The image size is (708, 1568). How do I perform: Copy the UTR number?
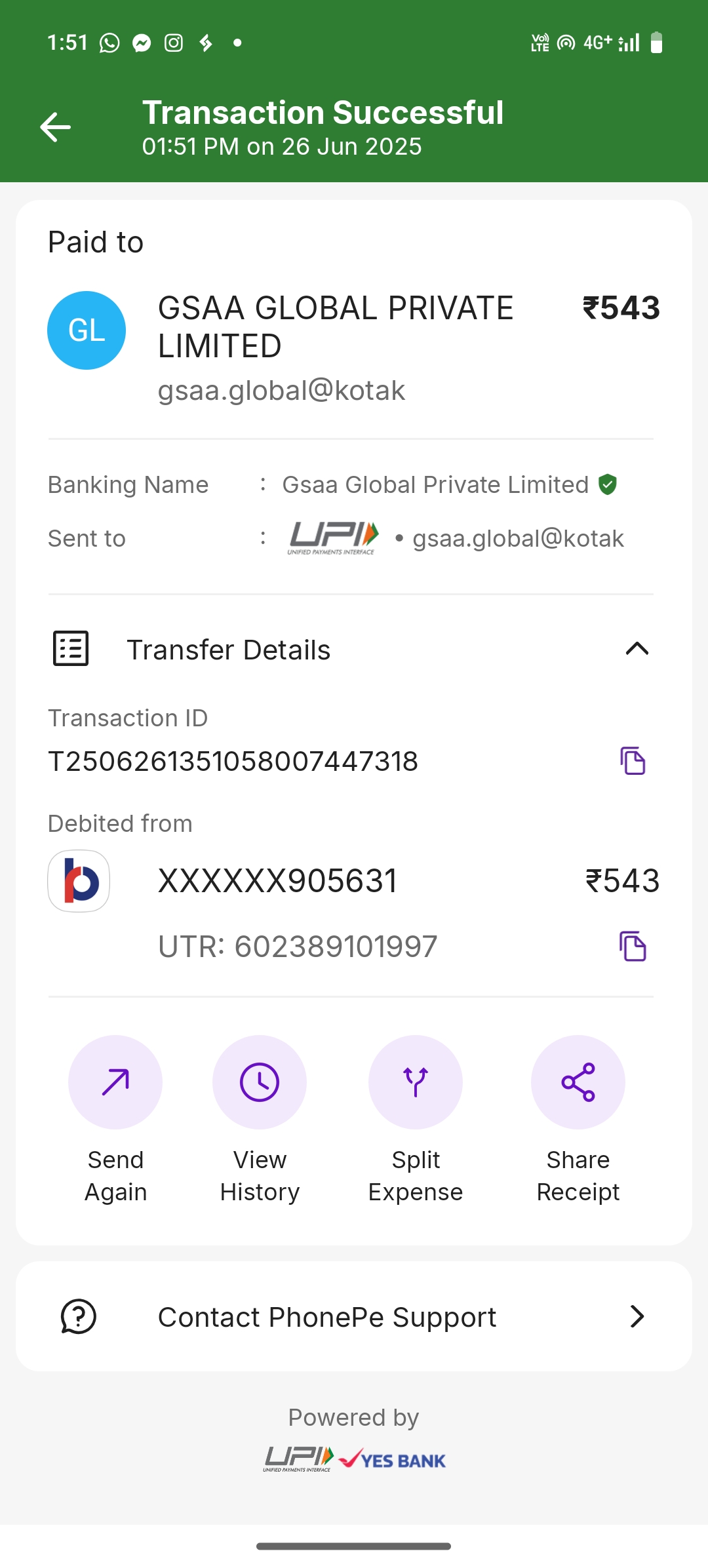click(x=633, y=947)
